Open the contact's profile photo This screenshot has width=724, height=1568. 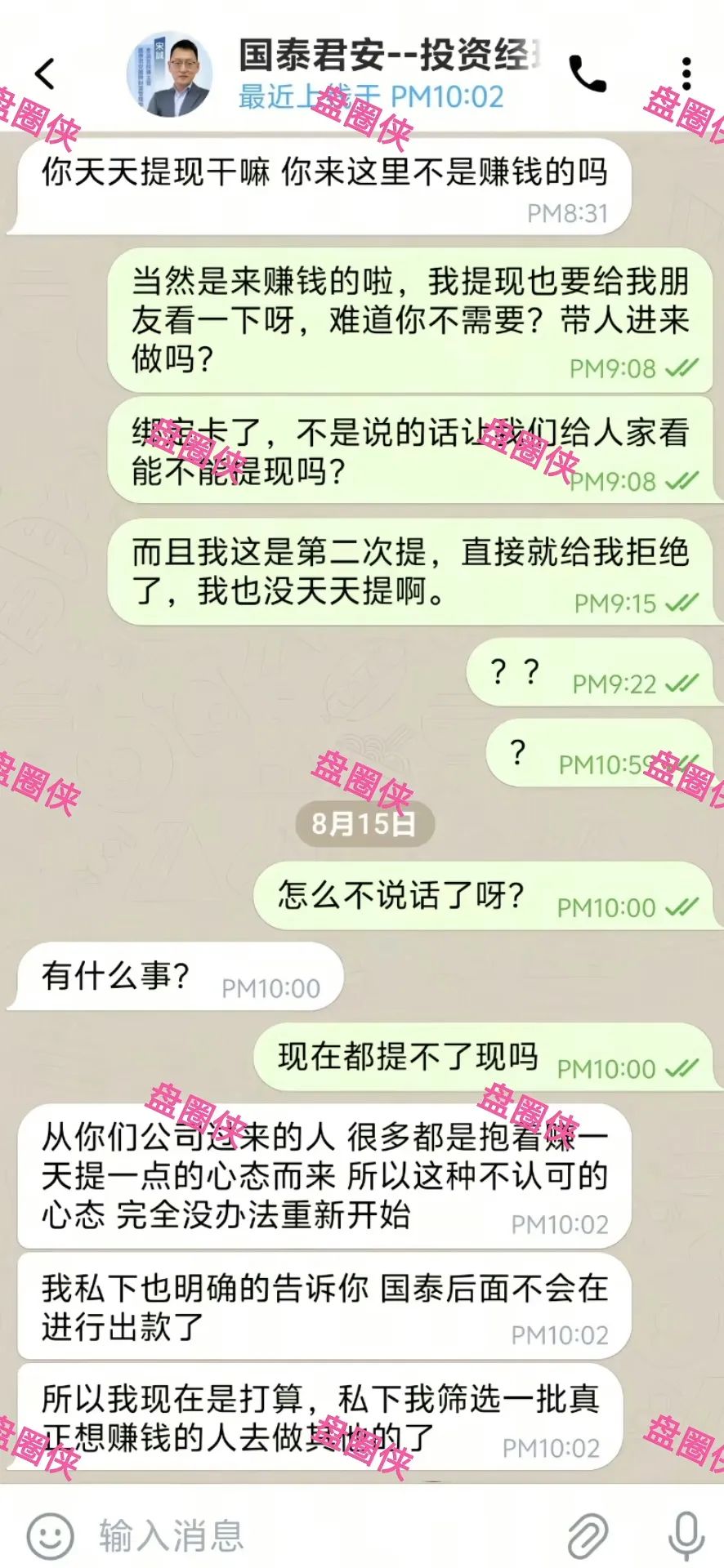click(x=169, y=75)
